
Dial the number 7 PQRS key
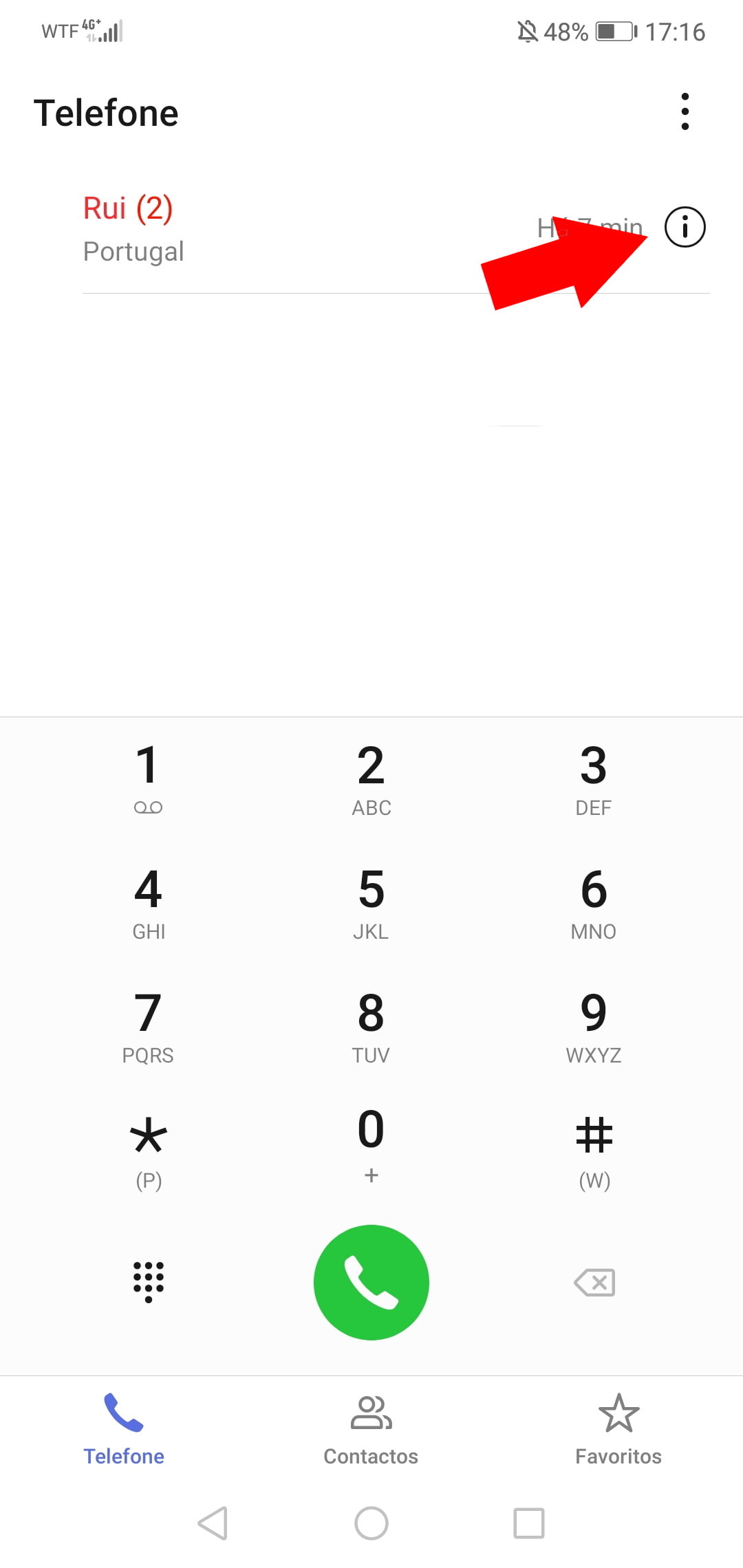tap(148, 1025)
